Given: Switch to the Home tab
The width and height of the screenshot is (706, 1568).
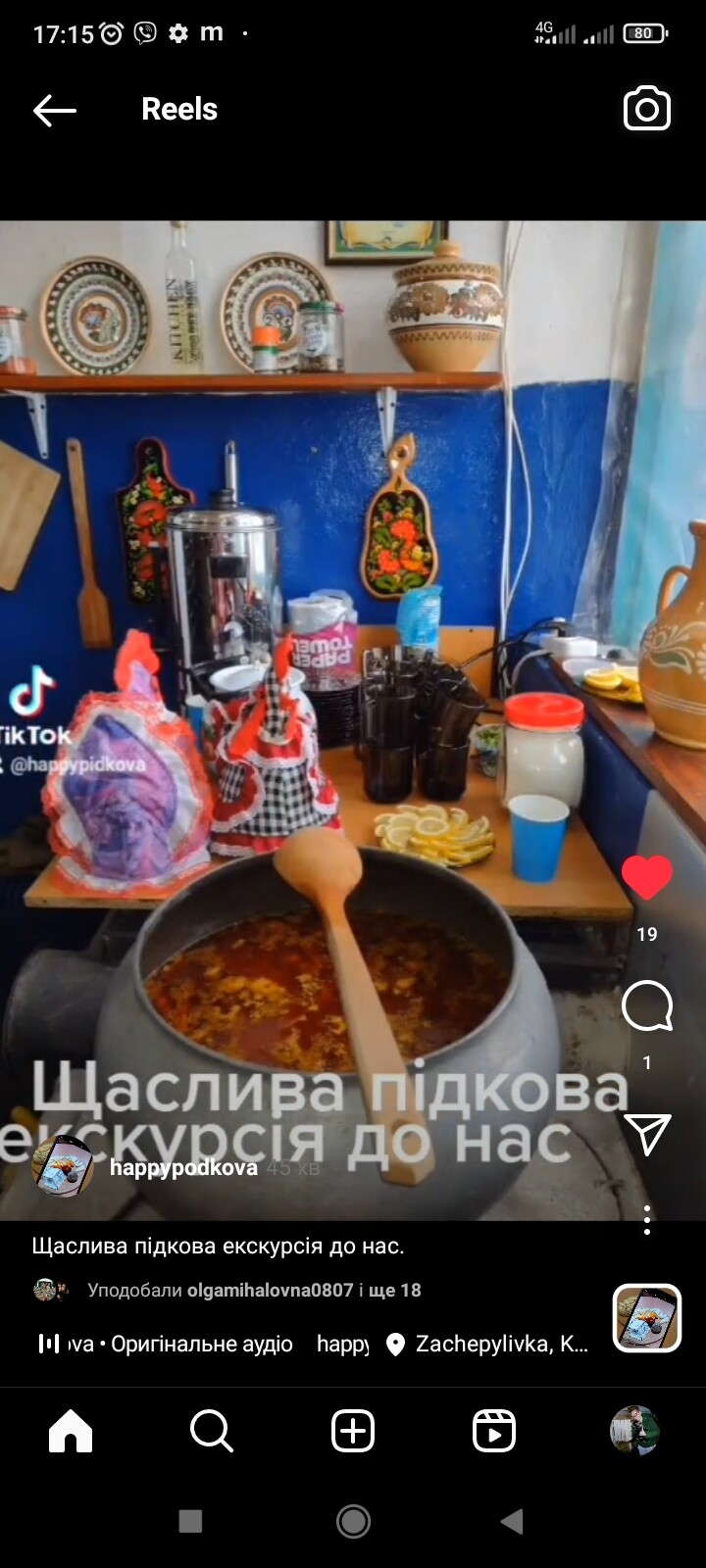Looking at the screenshot, I should coord(71,1432).
